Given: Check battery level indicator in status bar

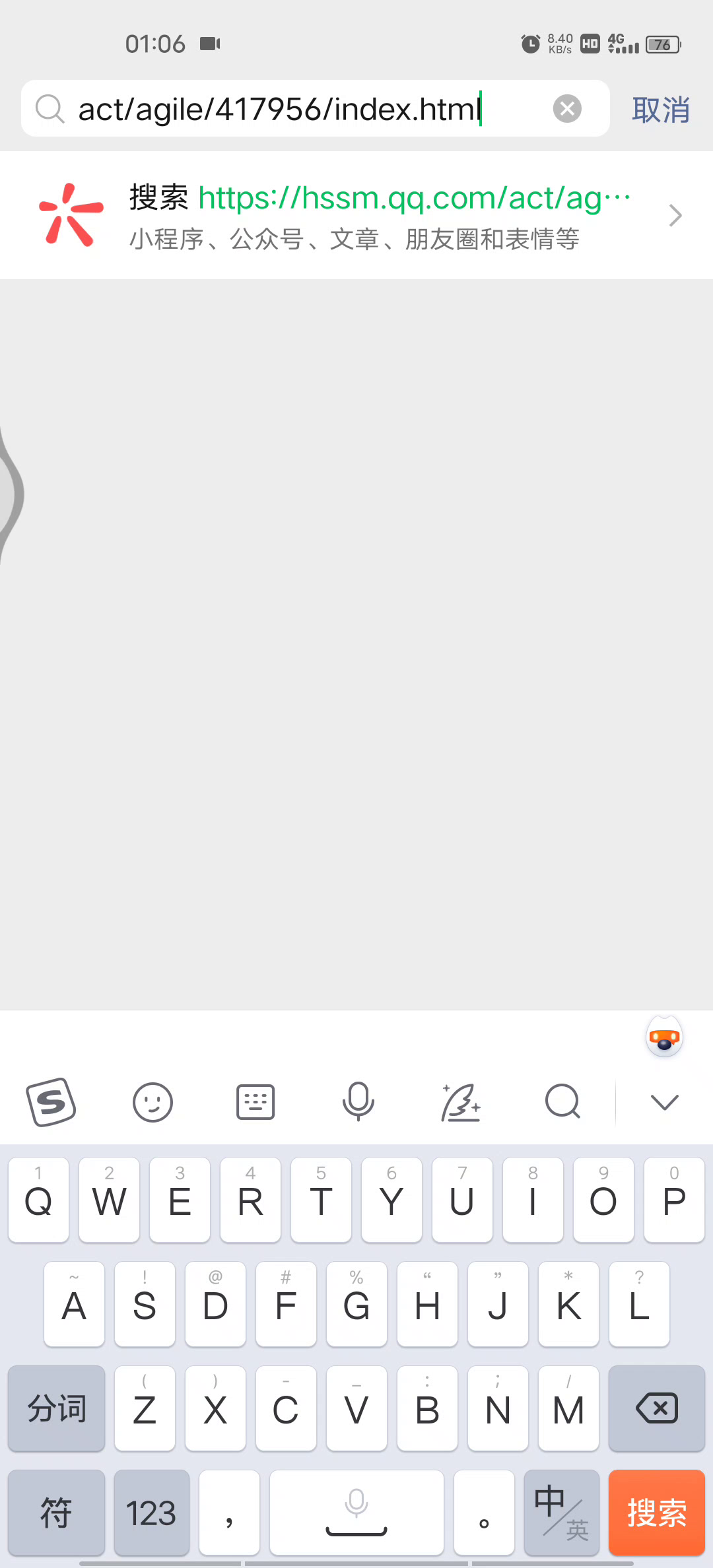Looking at the screenshot, I should tap(663, 44).
